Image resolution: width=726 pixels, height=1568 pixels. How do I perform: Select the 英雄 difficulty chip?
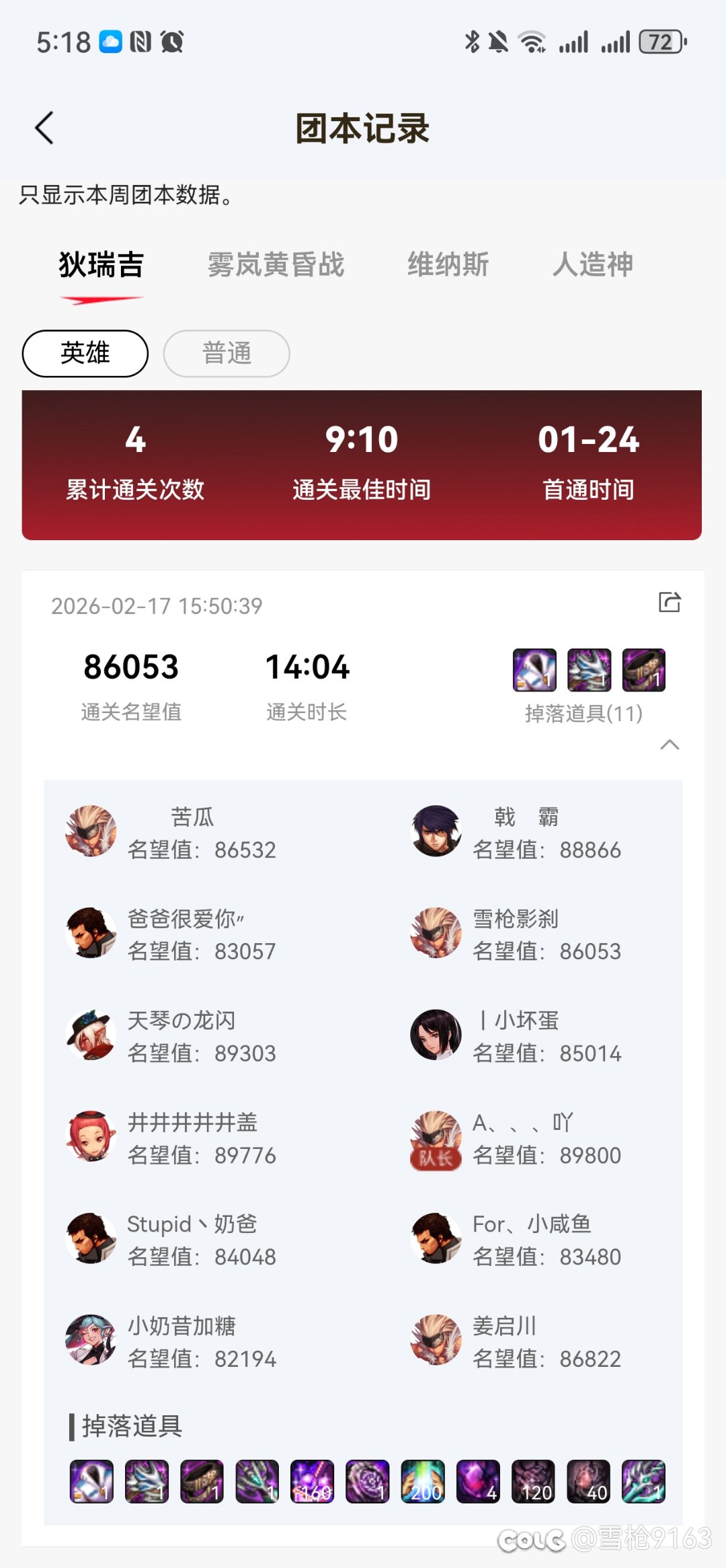pyautogui.click(x=85, y=353)
